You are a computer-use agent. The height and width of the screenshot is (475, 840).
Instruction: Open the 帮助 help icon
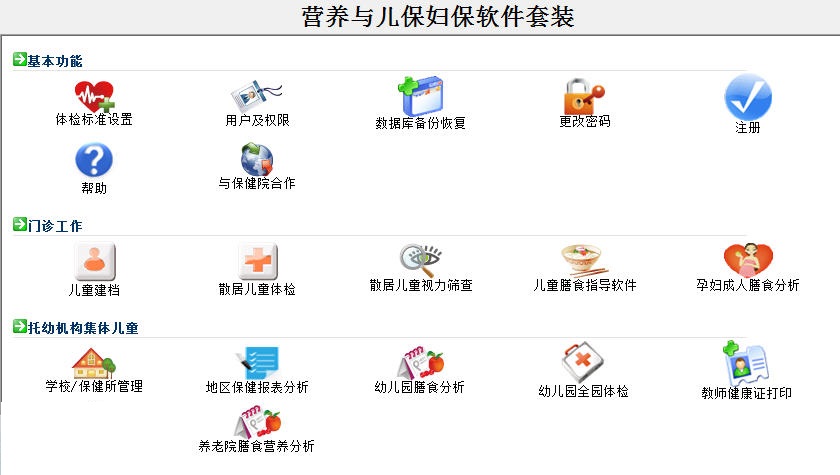[x=94, y=161]
